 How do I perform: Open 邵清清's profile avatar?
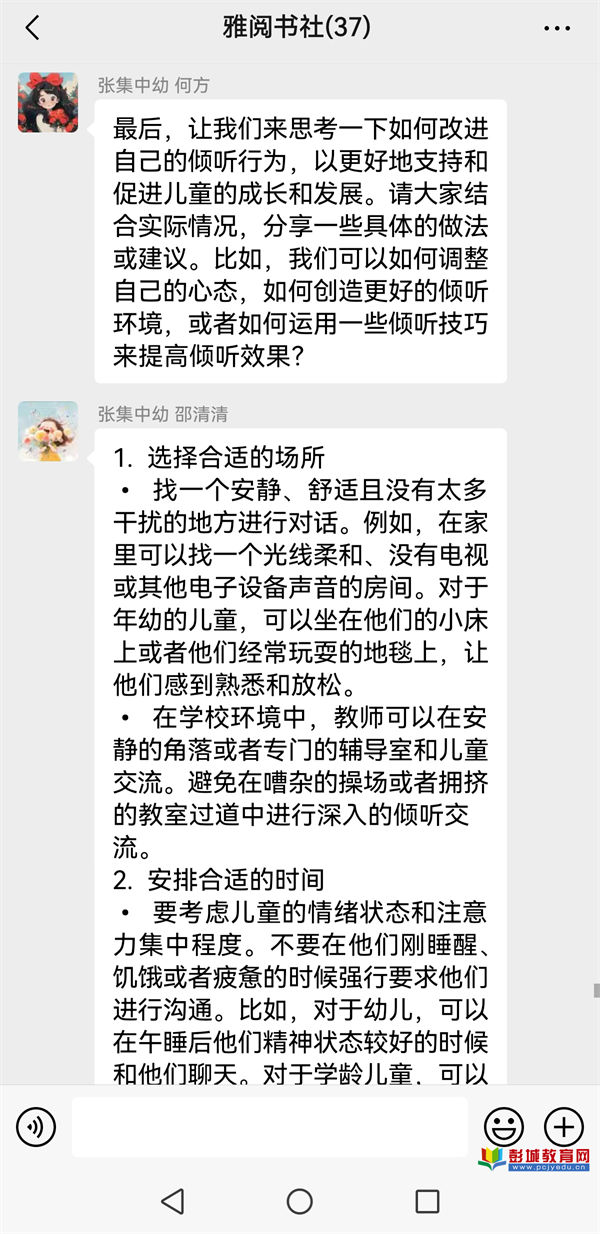pos(48,431)
